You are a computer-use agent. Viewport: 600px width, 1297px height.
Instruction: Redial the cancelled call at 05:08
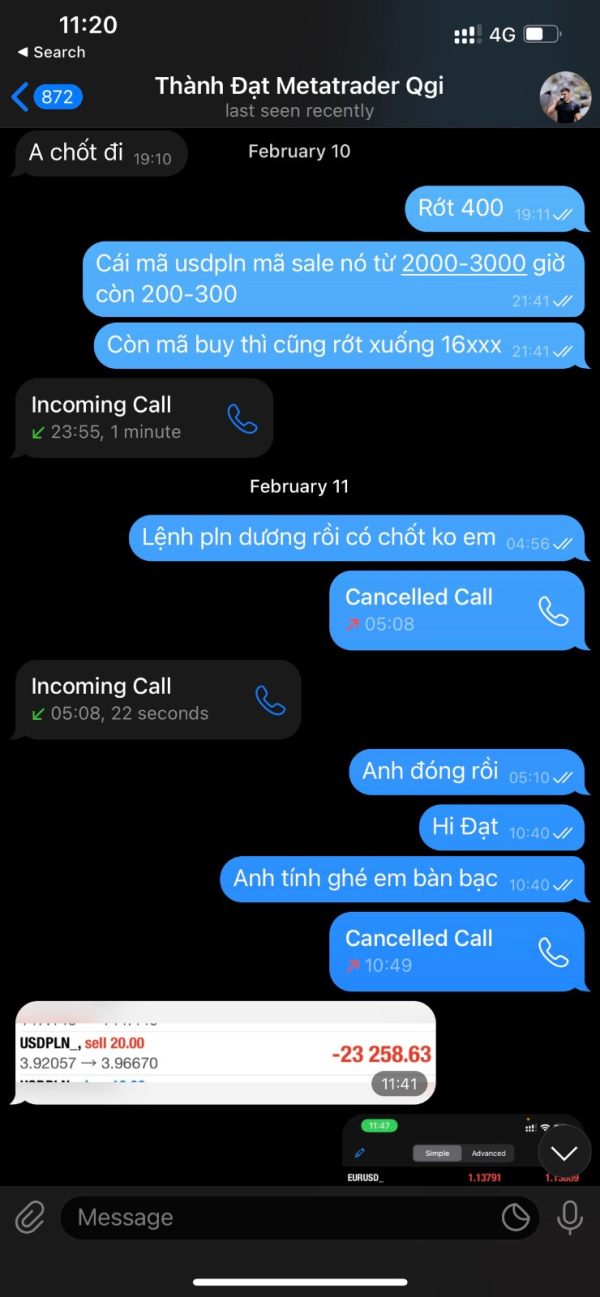(553, 610)
